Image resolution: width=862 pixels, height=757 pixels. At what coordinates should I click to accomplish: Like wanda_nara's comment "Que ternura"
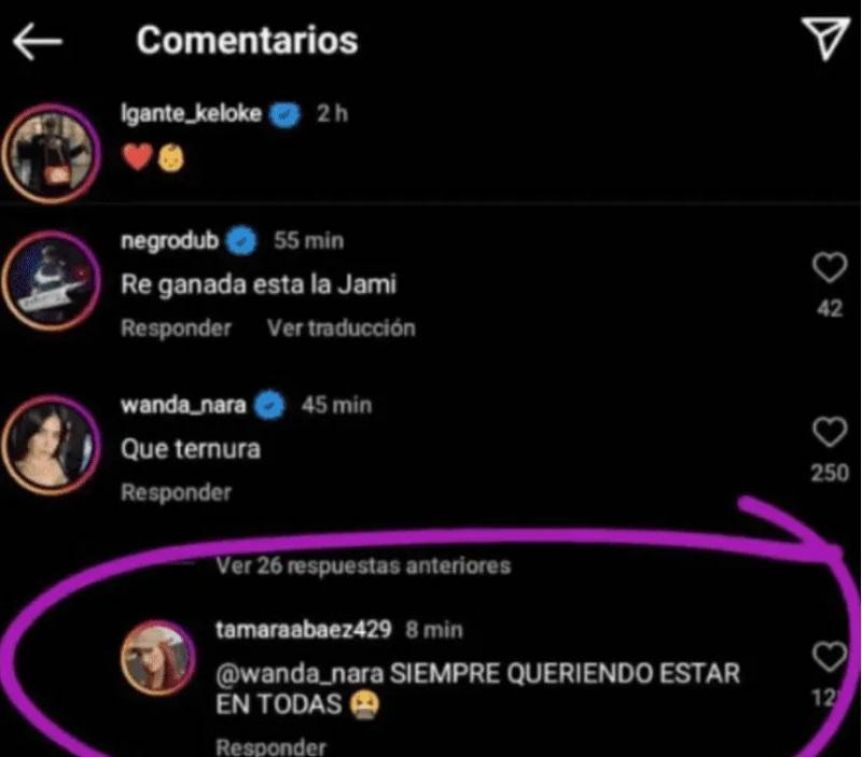click(x=829, y=432)
